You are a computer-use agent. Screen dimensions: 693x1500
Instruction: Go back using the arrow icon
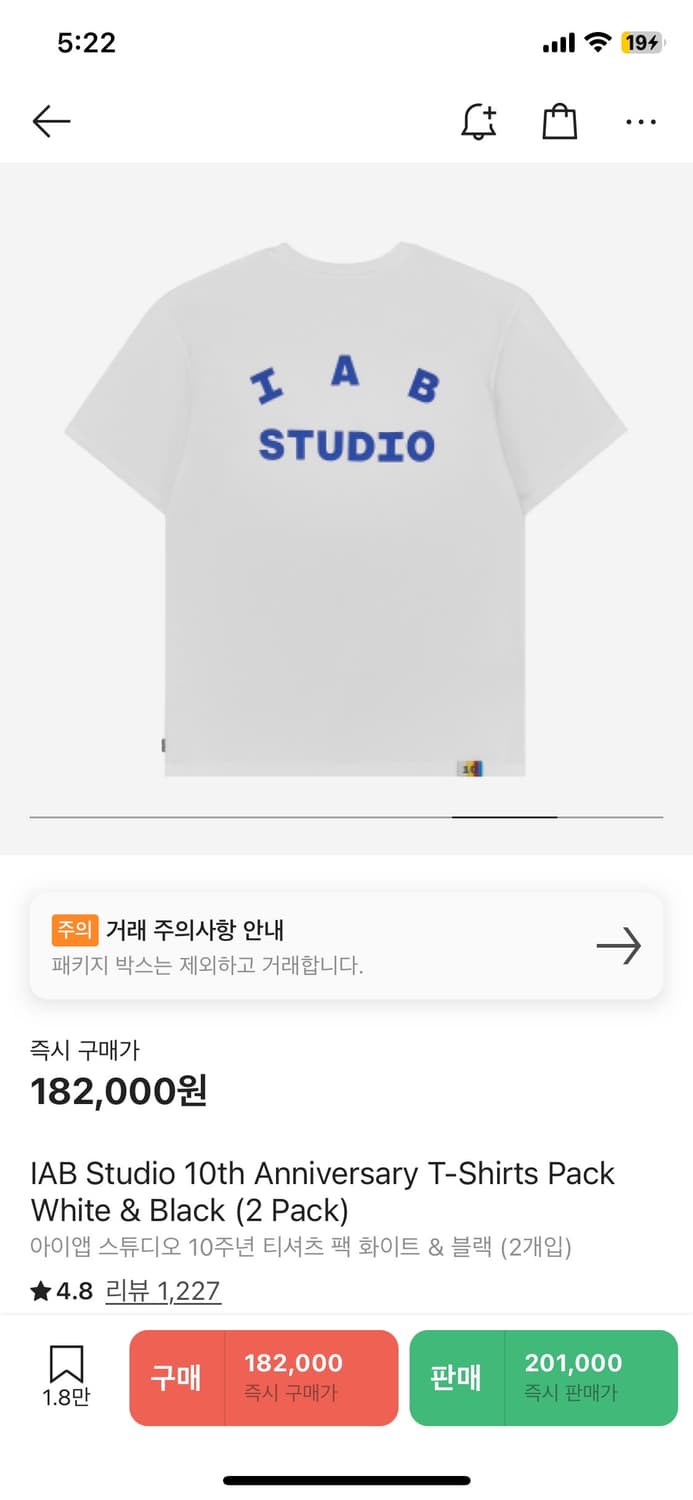coord(51,122)
